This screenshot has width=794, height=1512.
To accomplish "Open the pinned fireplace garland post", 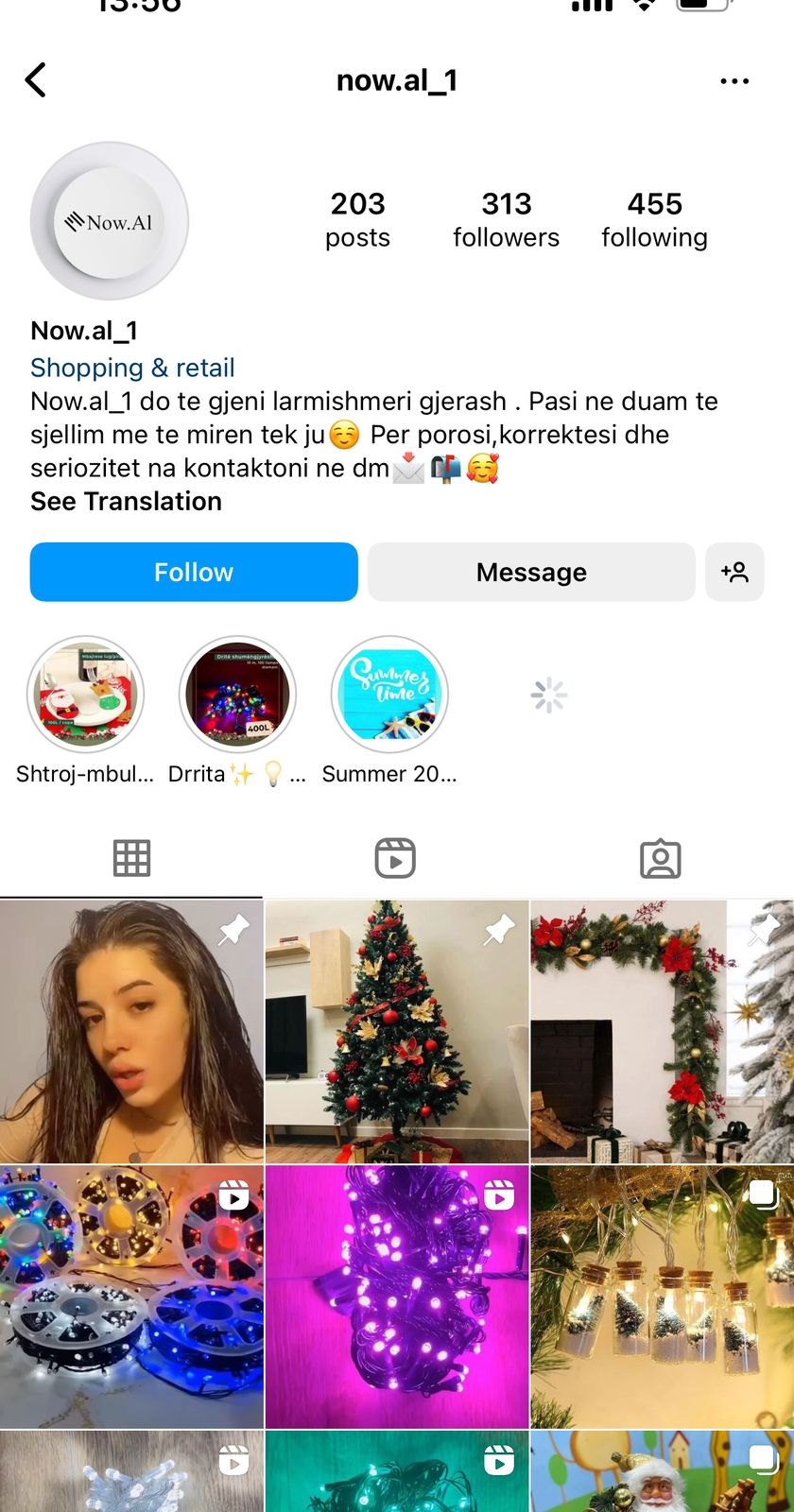I will [x=662, y=1032].
